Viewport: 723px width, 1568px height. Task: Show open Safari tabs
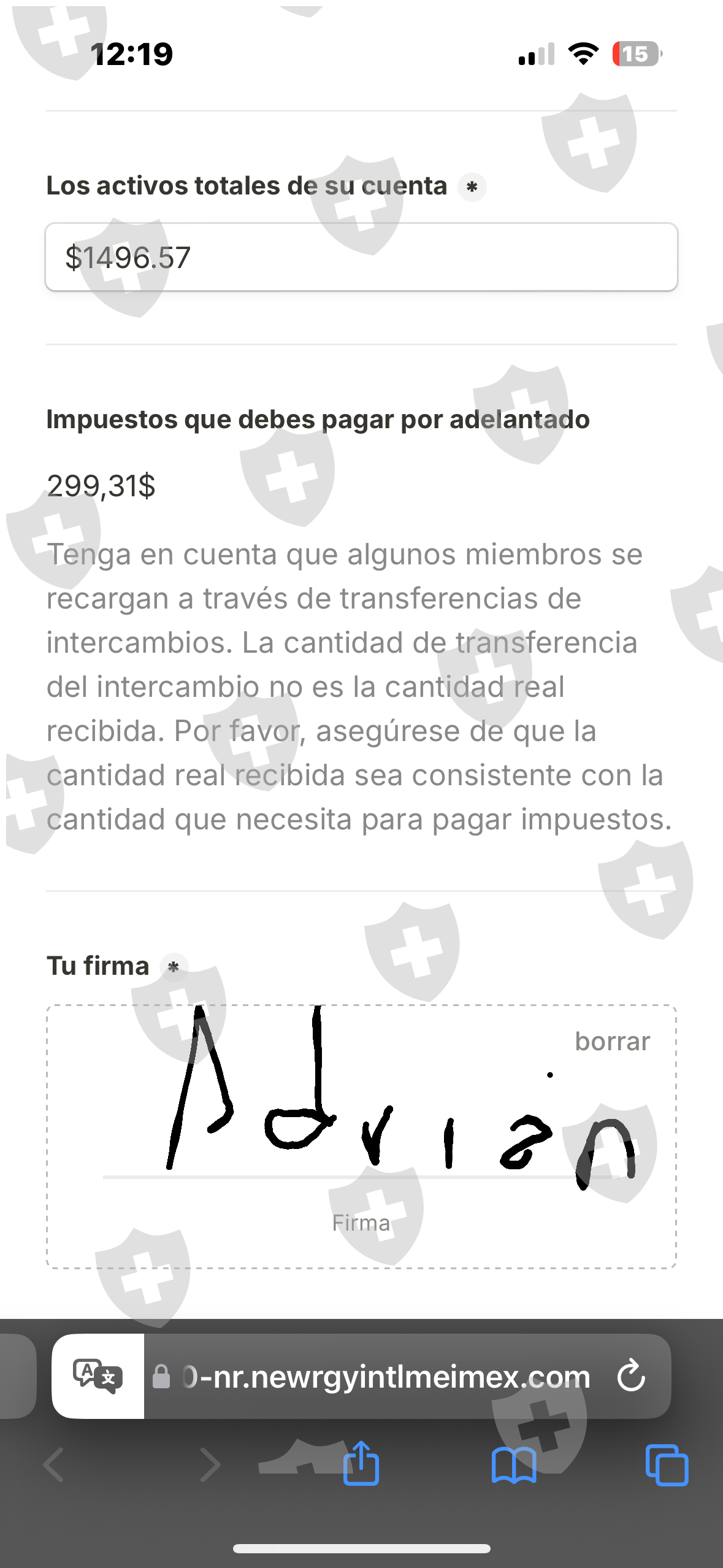tap(667, 1466)
